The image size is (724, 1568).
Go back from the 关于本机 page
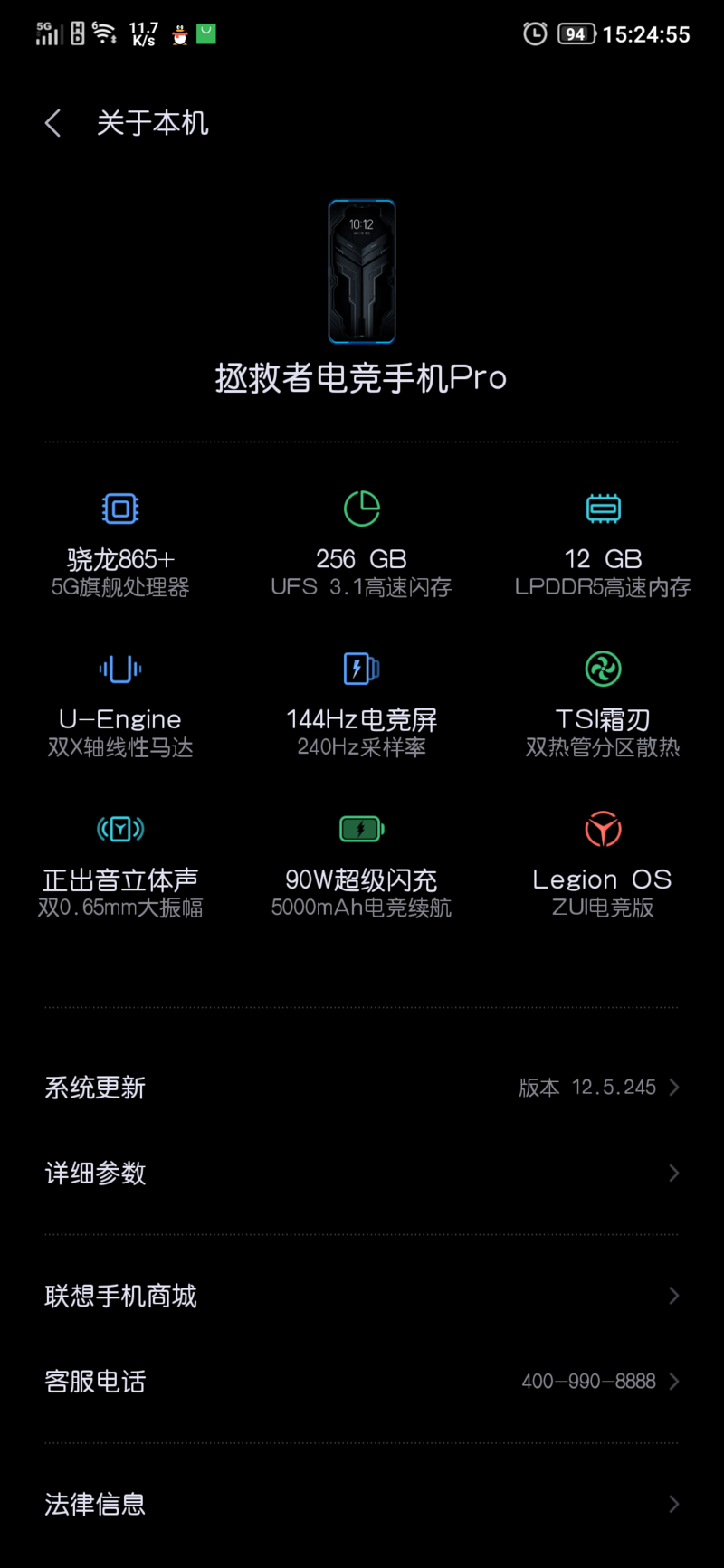pos(53,123)
